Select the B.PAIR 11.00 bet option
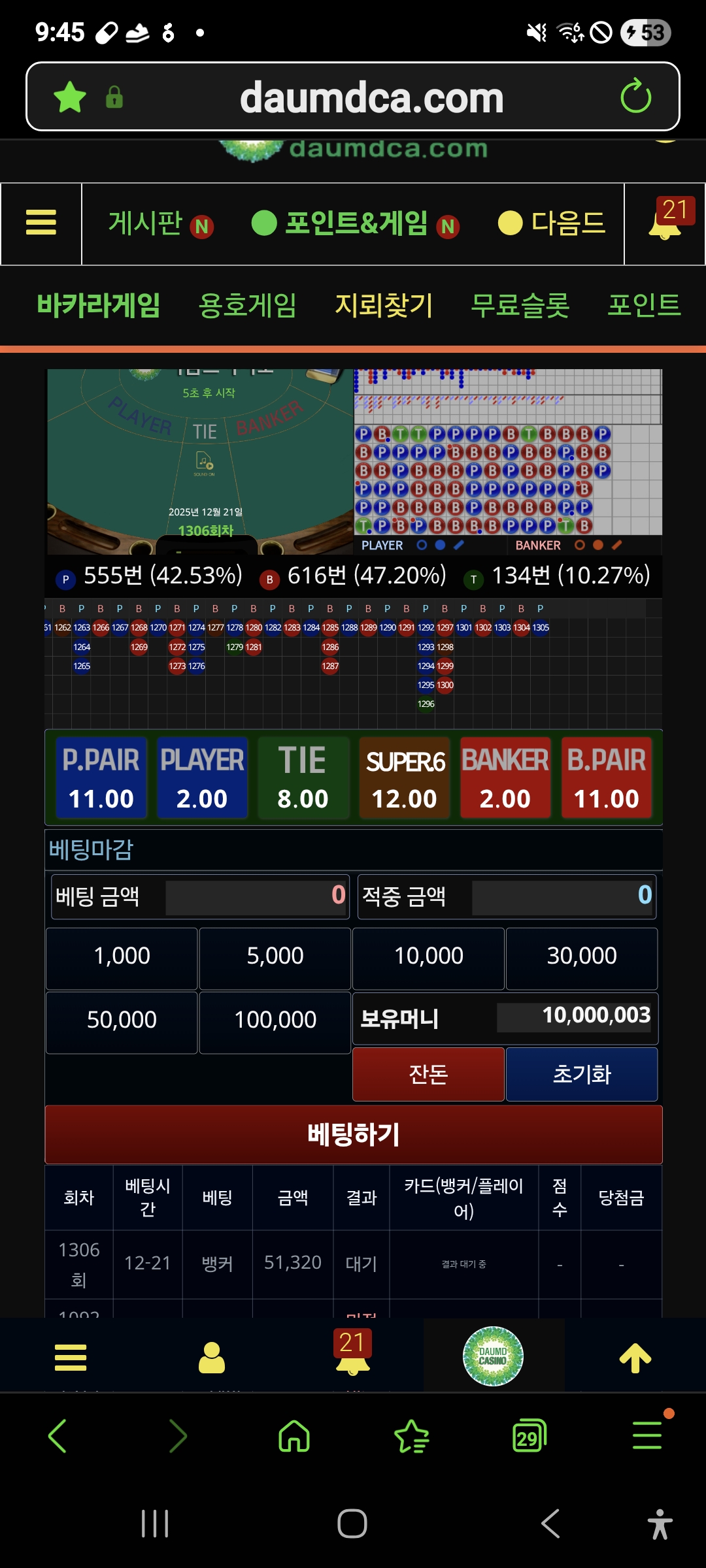The height and width of the screenshot is (1568, 706). click(606, 777)
